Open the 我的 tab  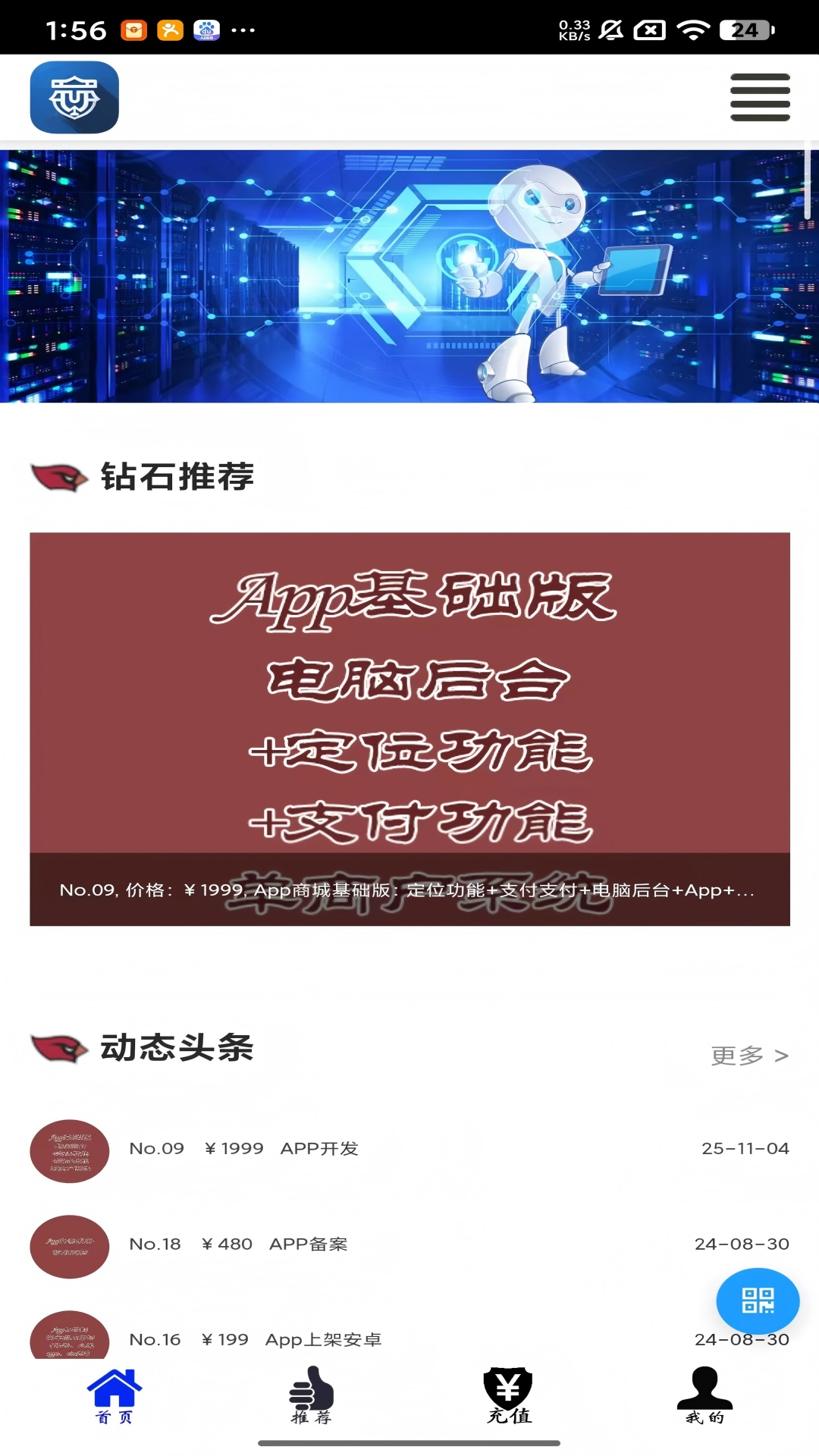click(x=704, y=1395)
